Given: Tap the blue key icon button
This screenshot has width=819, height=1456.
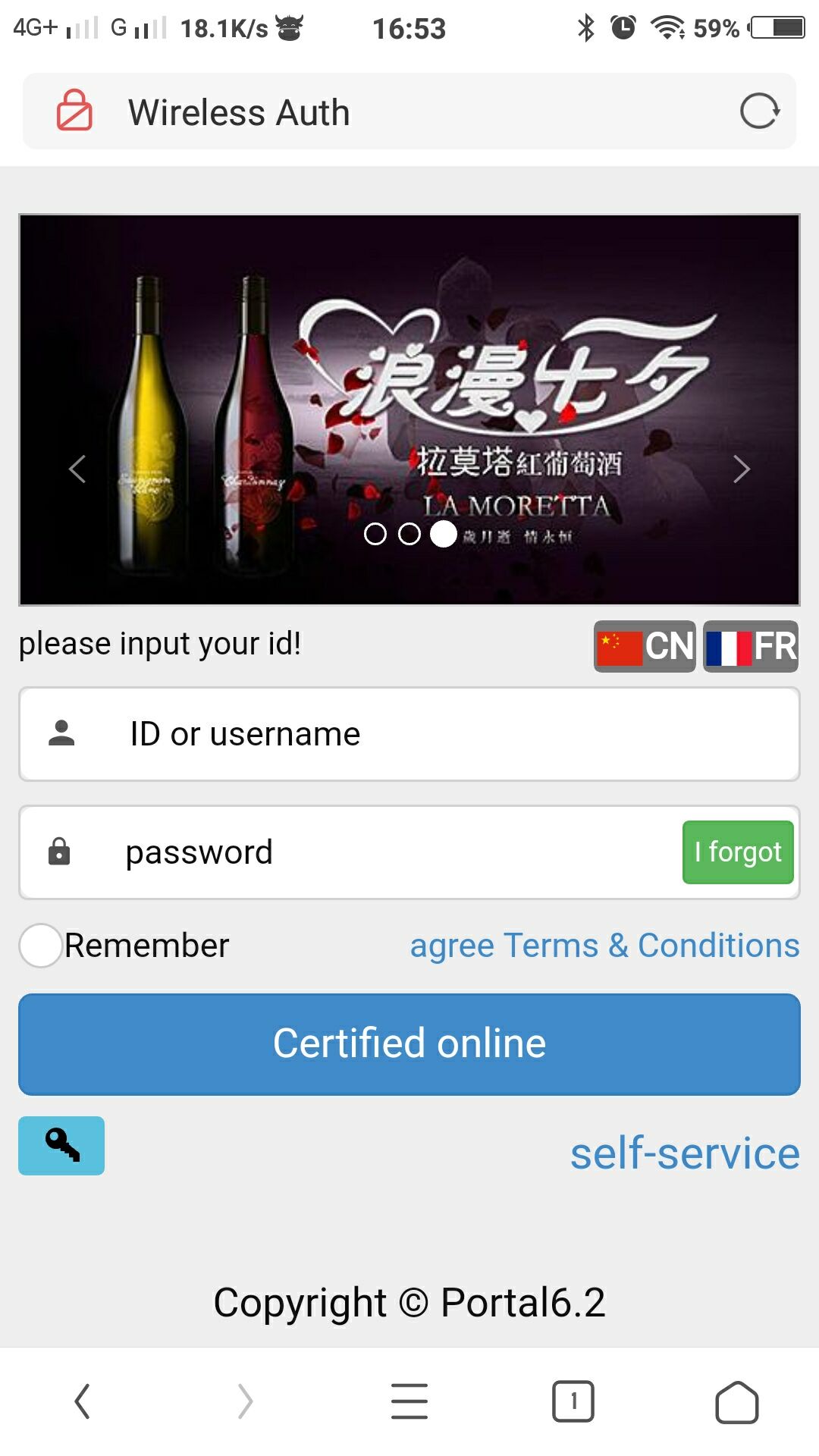Looking at the screenshot, I should click(61, 1145).
